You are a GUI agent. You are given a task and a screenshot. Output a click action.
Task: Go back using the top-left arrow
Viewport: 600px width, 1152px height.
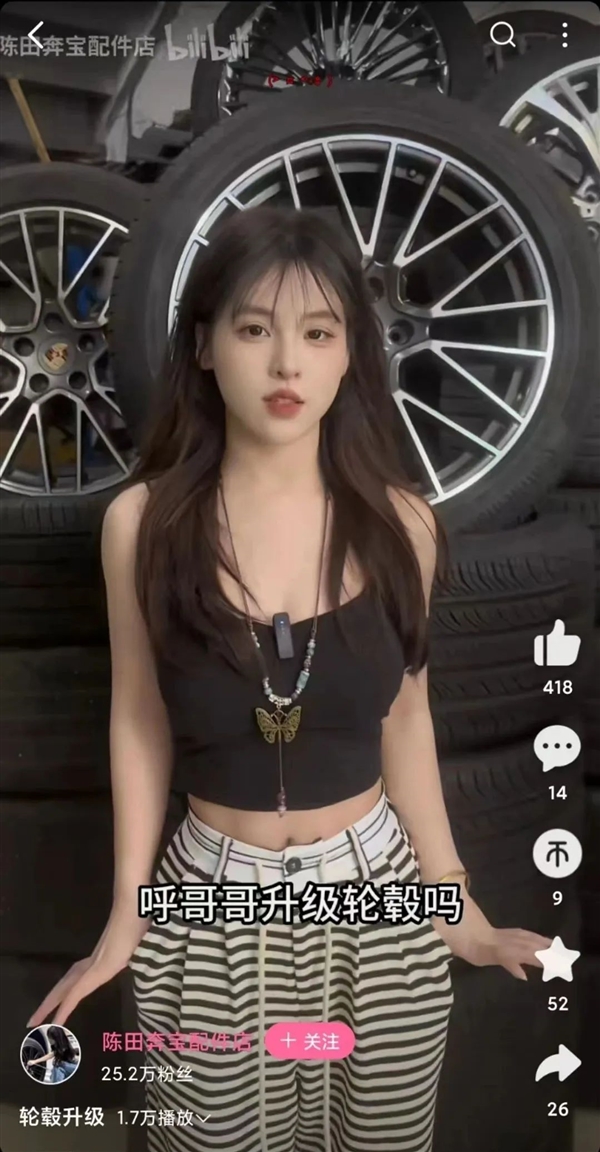(37, 37)
